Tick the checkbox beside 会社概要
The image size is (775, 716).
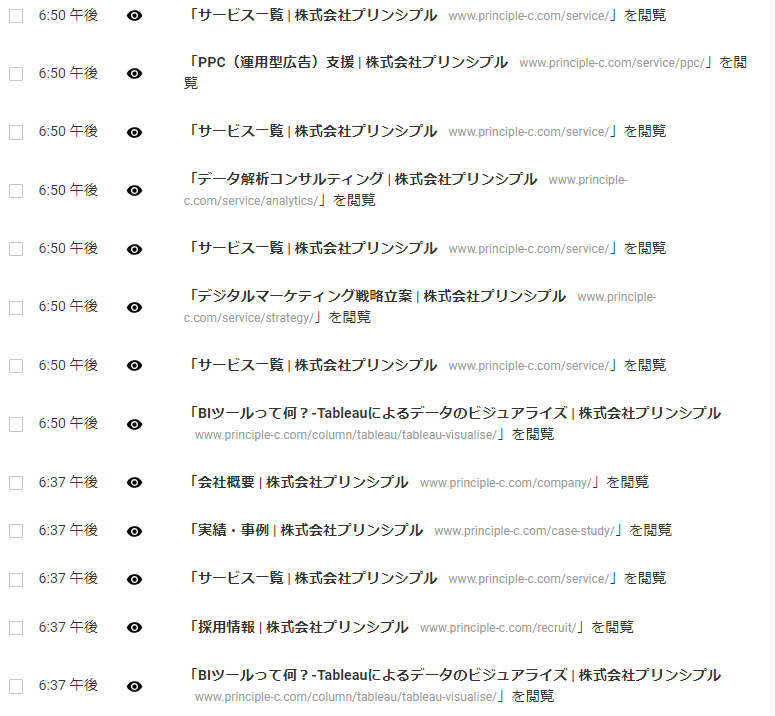(x=16, y=483)
